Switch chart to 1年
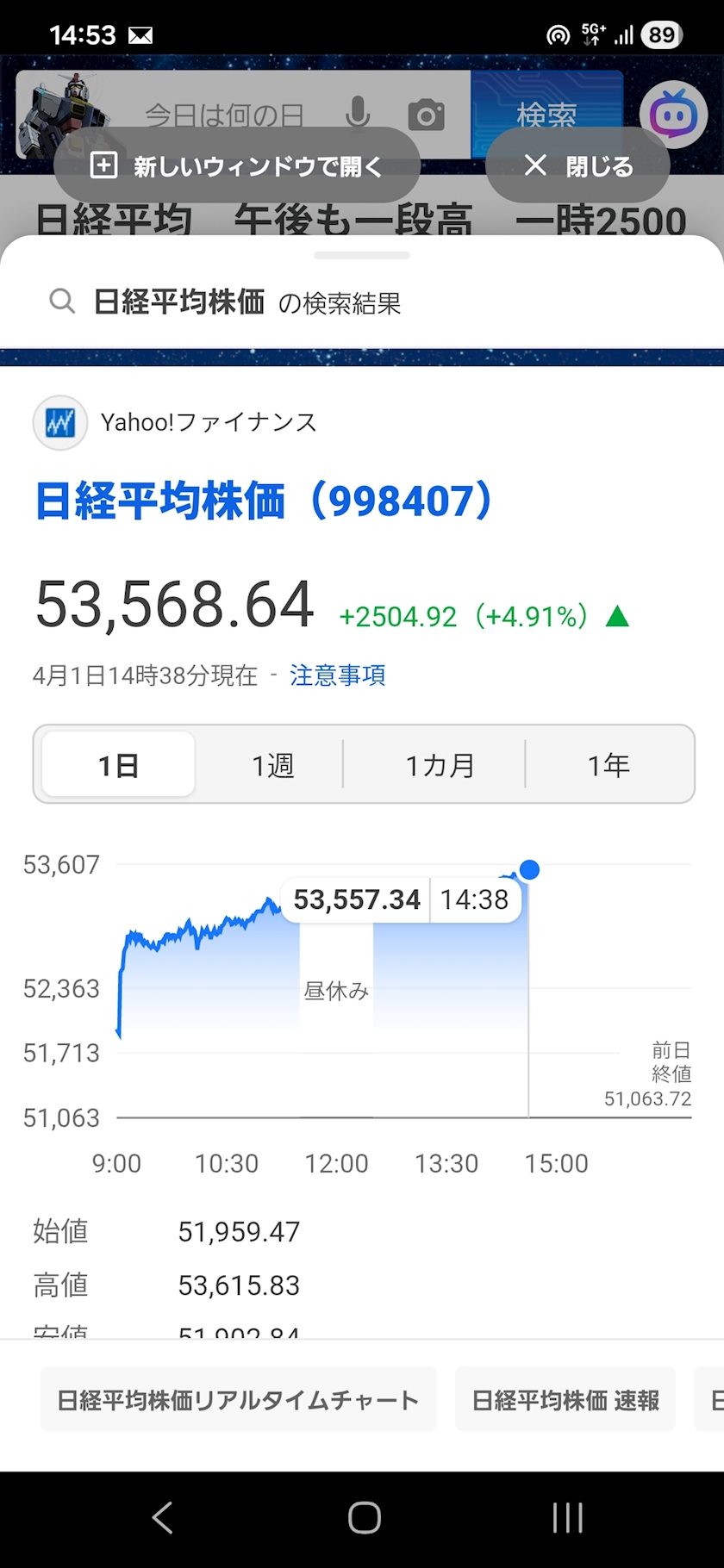This screenshot has height=1568, width=724. point(609,764)
